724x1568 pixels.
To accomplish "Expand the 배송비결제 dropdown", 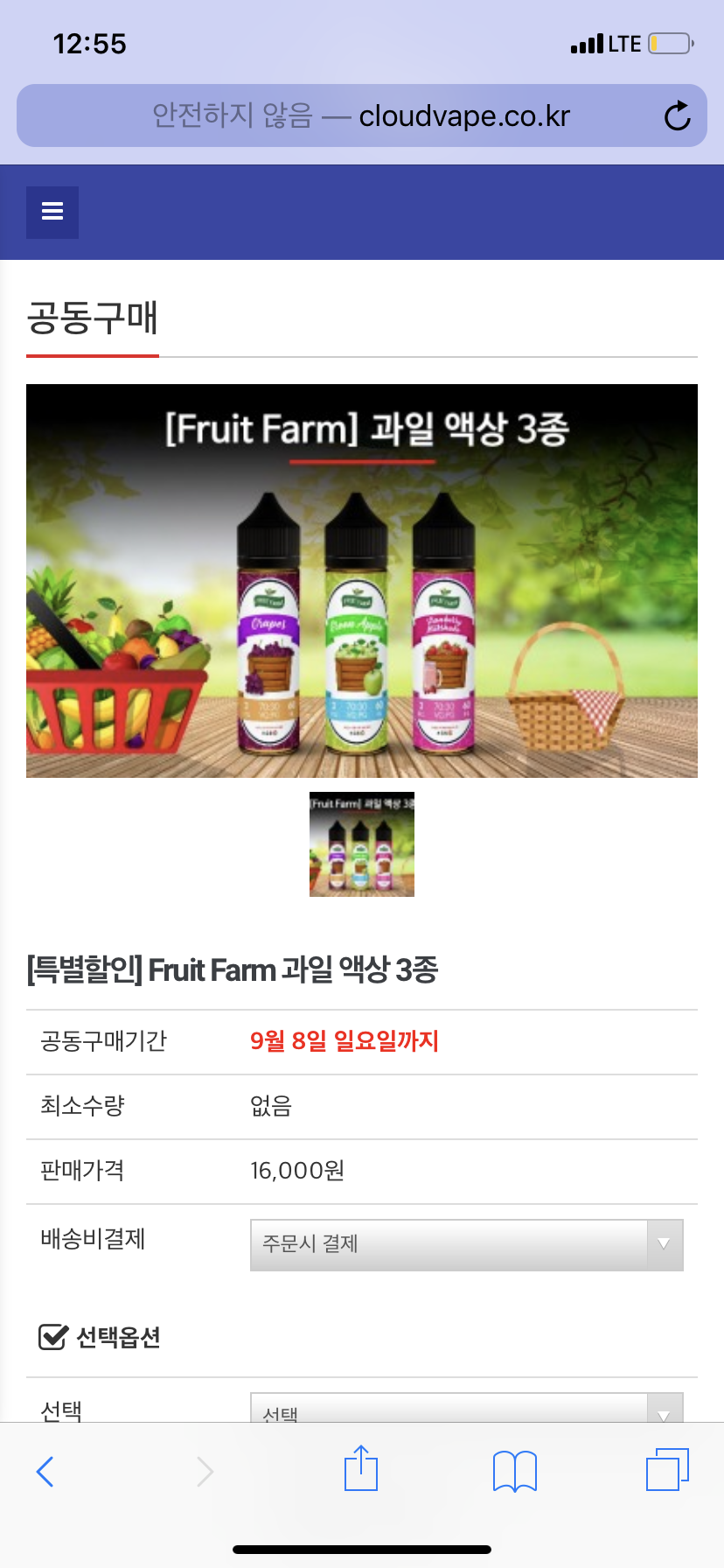I will 466,1244.
